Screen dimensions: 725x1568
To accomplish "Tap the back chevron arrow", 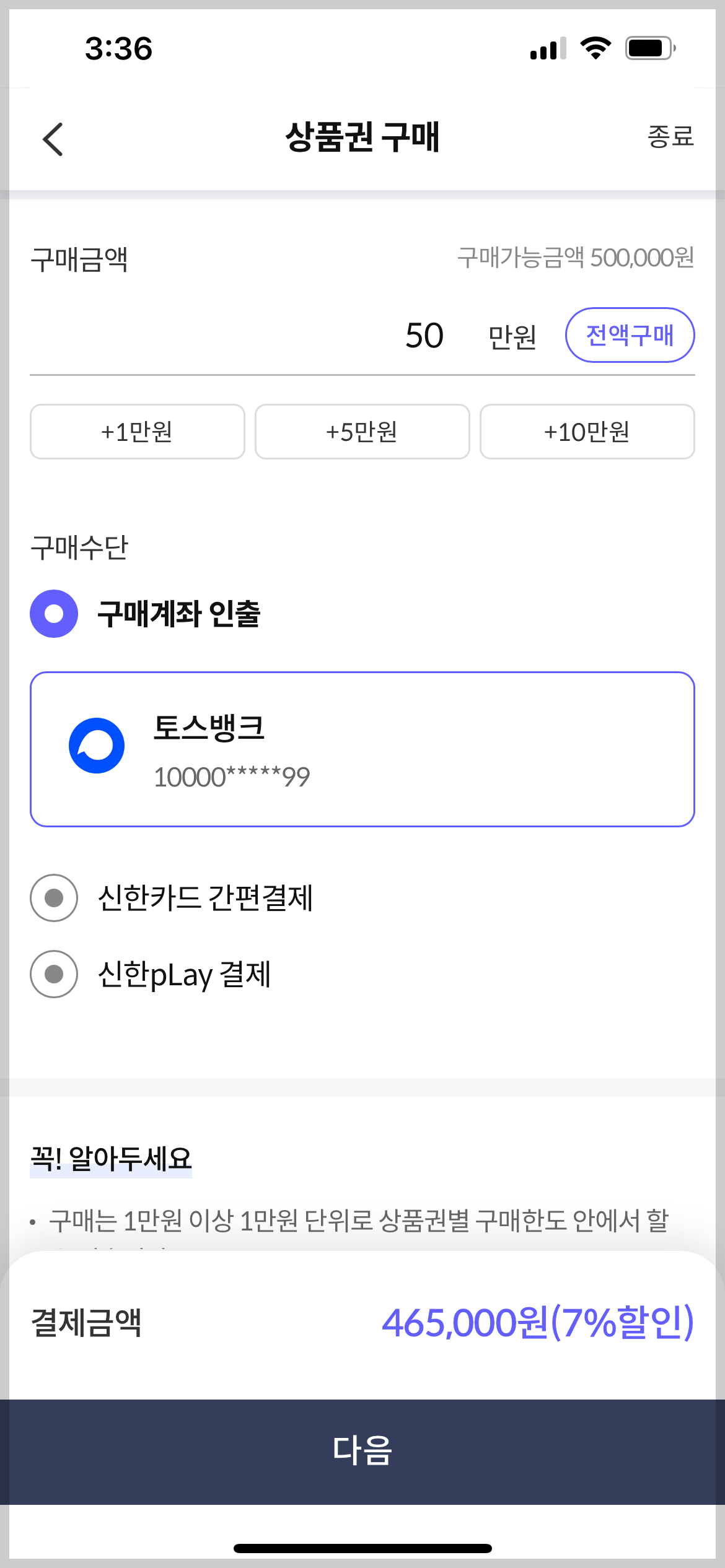I will point(53,139).
